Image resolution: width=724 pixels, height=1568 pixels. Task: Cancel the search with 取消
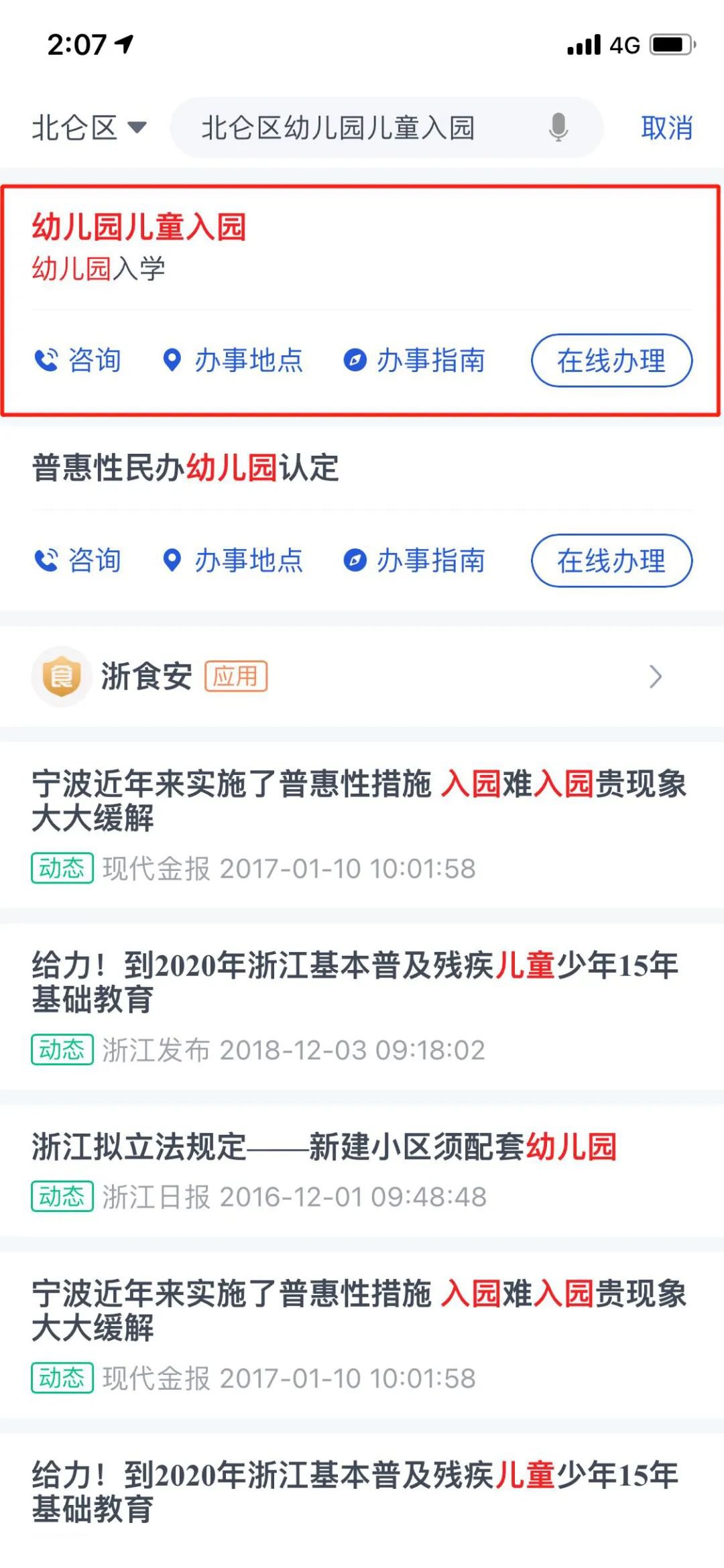[x=666, y=127]
